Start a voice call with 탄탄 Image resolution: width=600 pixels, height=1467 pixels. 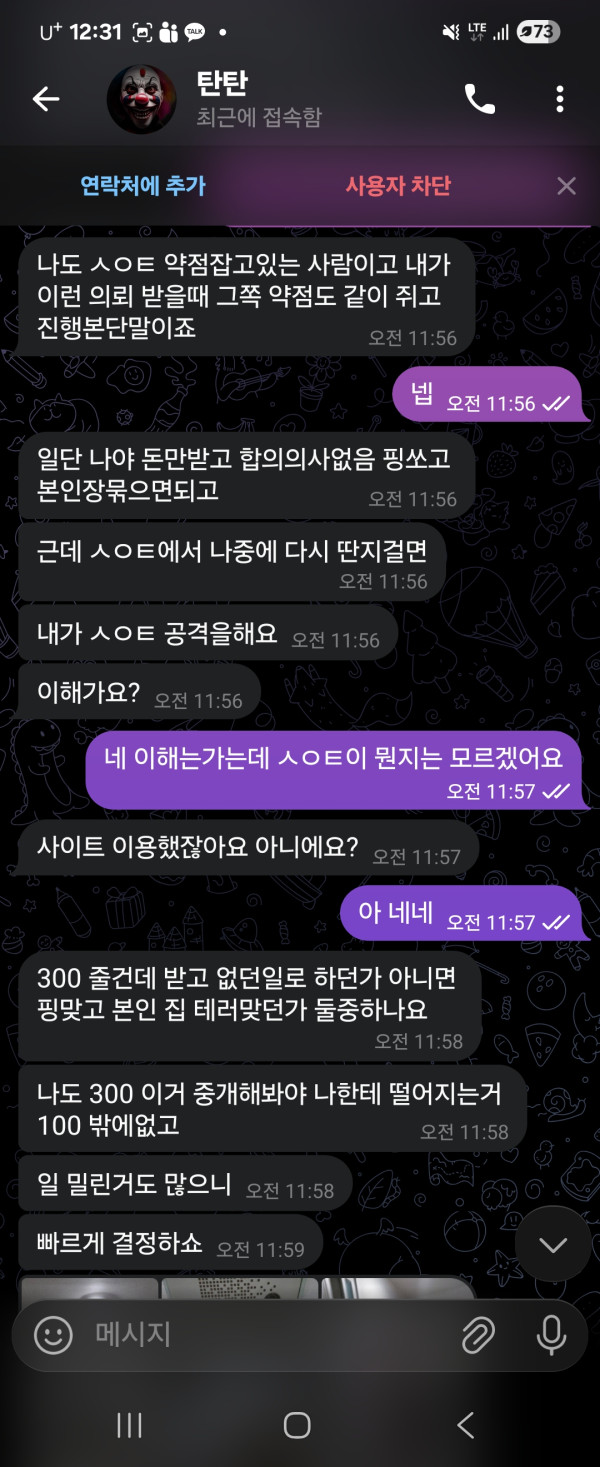[480, 98]
